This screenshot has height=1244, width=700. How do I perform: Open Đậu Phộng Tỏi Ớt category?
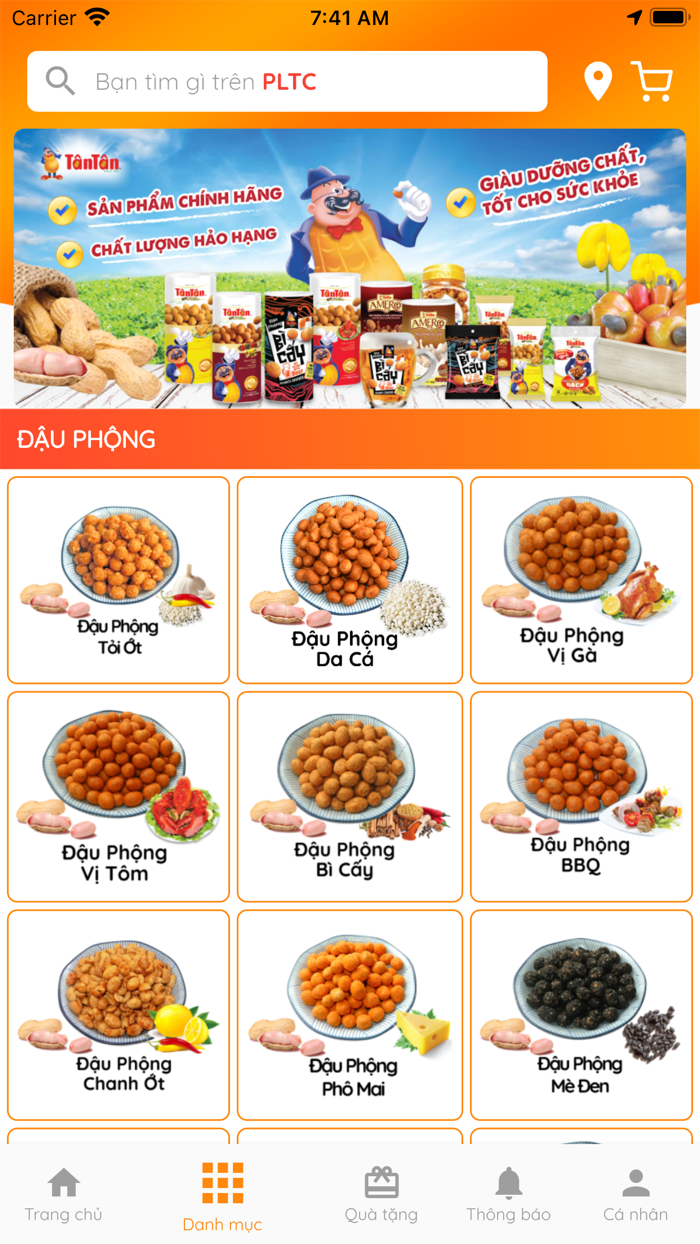119,580
